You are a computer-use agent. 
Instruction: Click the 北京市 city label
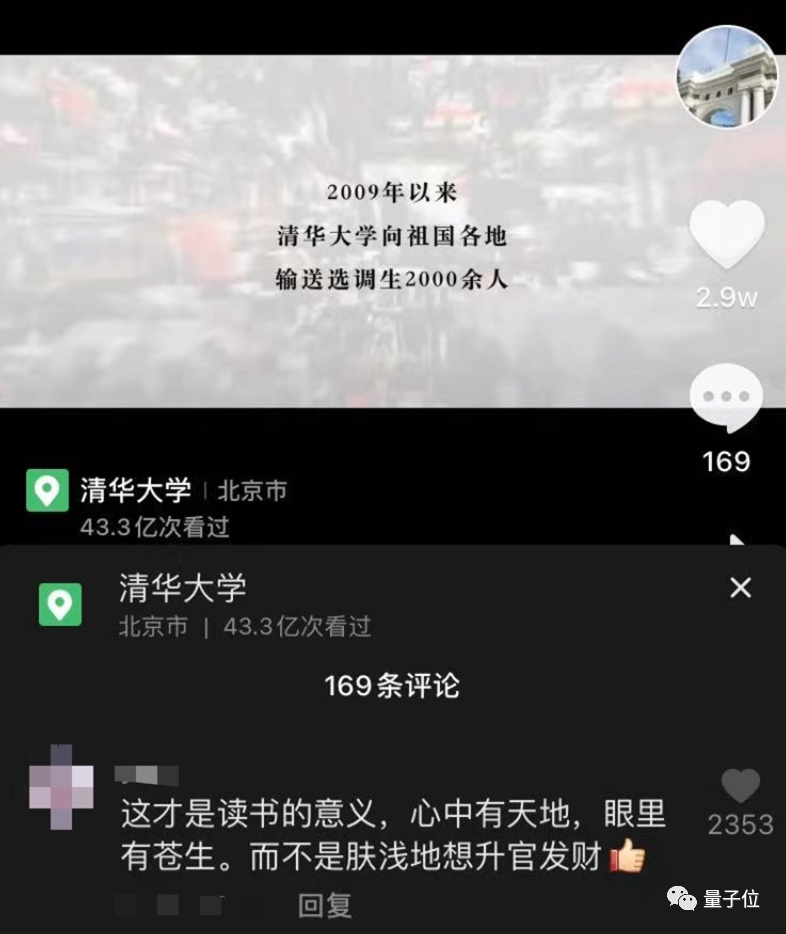pyautogui.click(x=252, y=490)
